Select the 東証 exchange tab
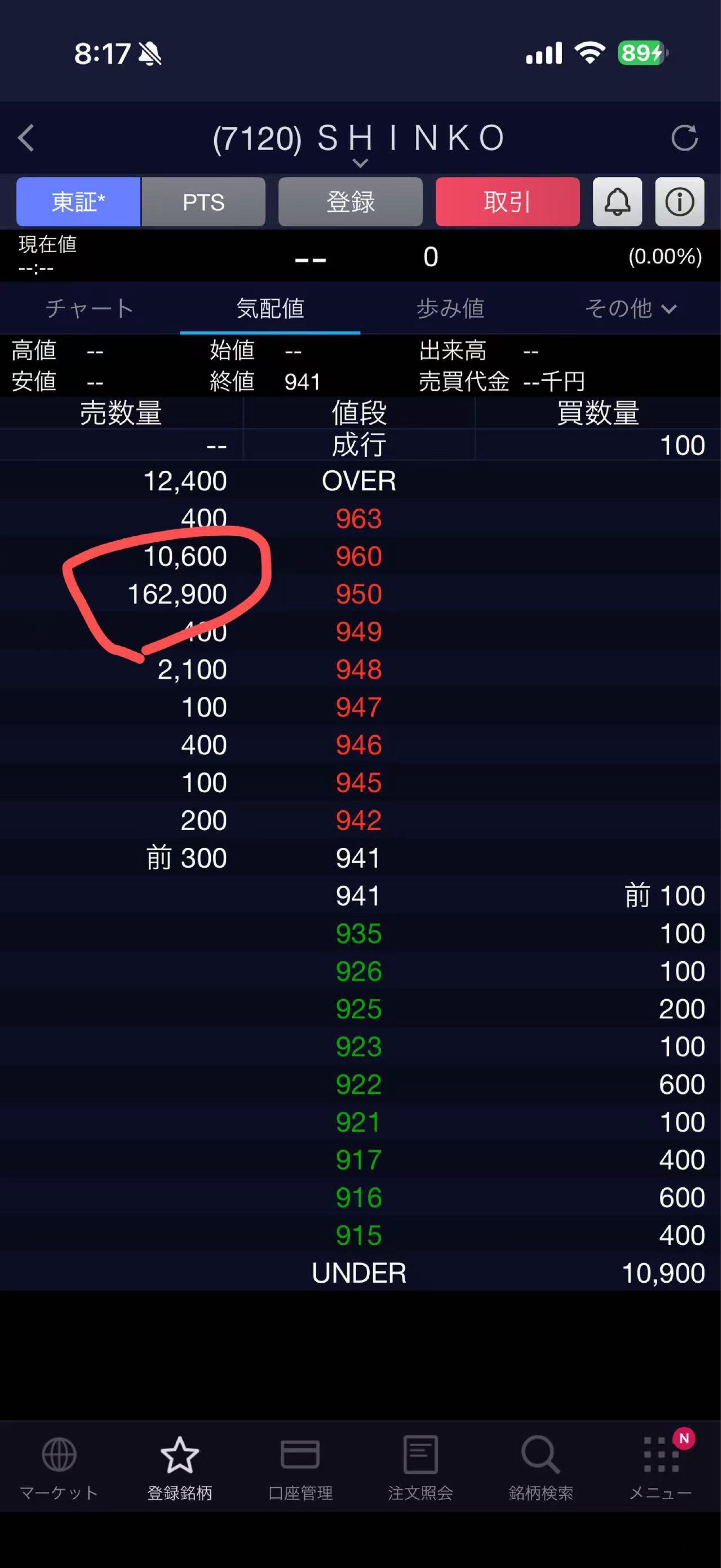Screen dimensions: 721x1568 tap(78, 202)
